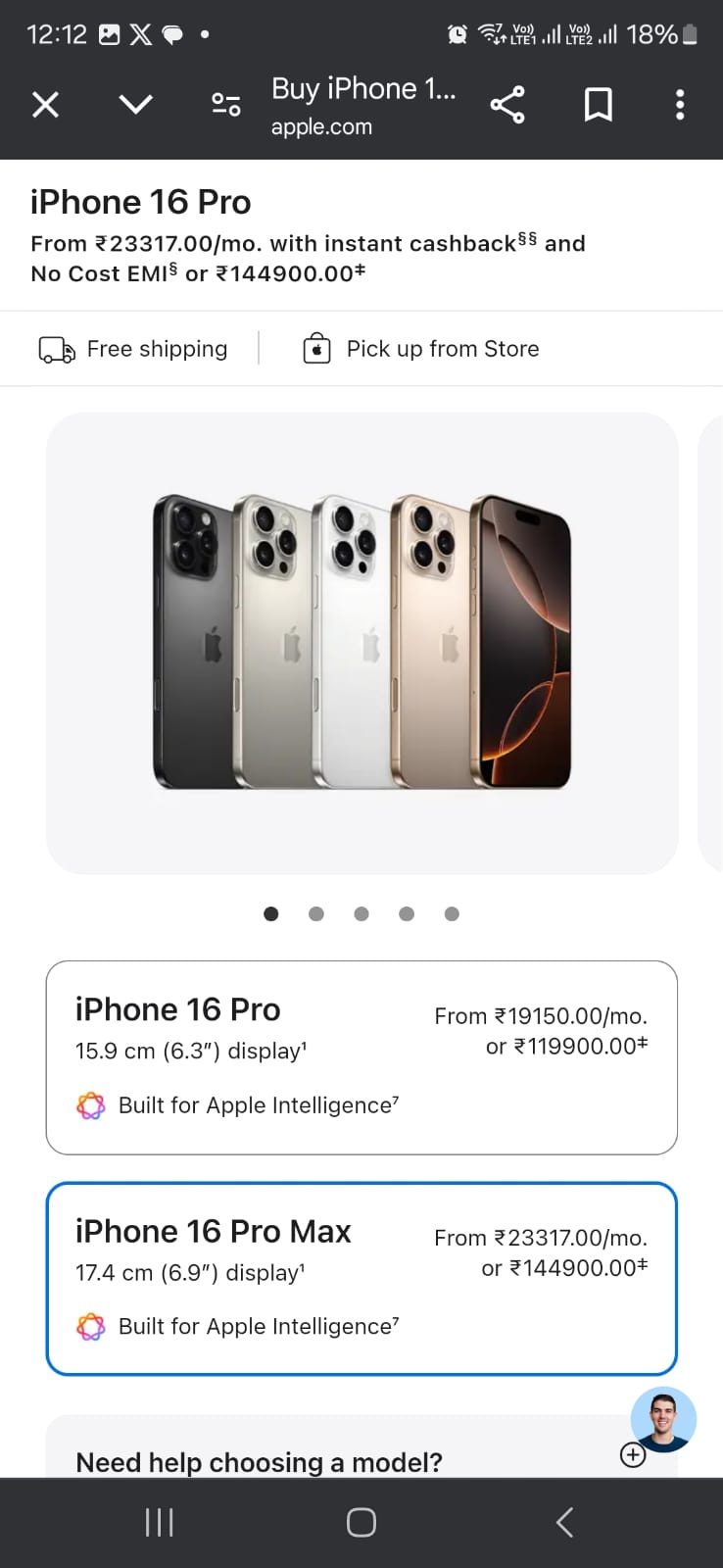Tap the down-arrow to minimize the tab
Image resolution: width=723 pixels, height=1568 pixels.
pyautogui.click(x=135, y=104)
